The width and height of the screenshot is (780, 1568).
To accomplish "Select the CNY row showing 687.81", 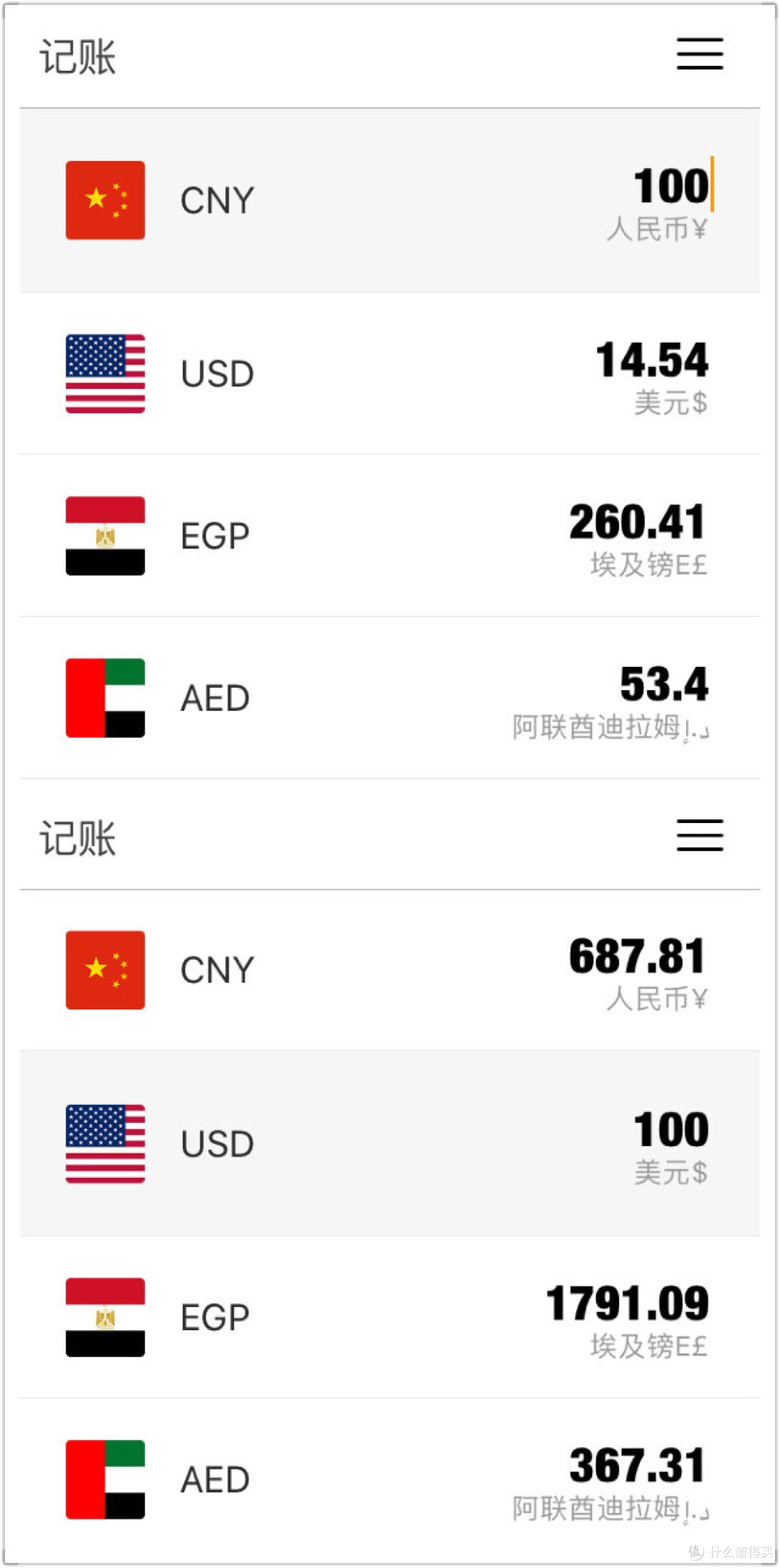I will click(390, 970).
